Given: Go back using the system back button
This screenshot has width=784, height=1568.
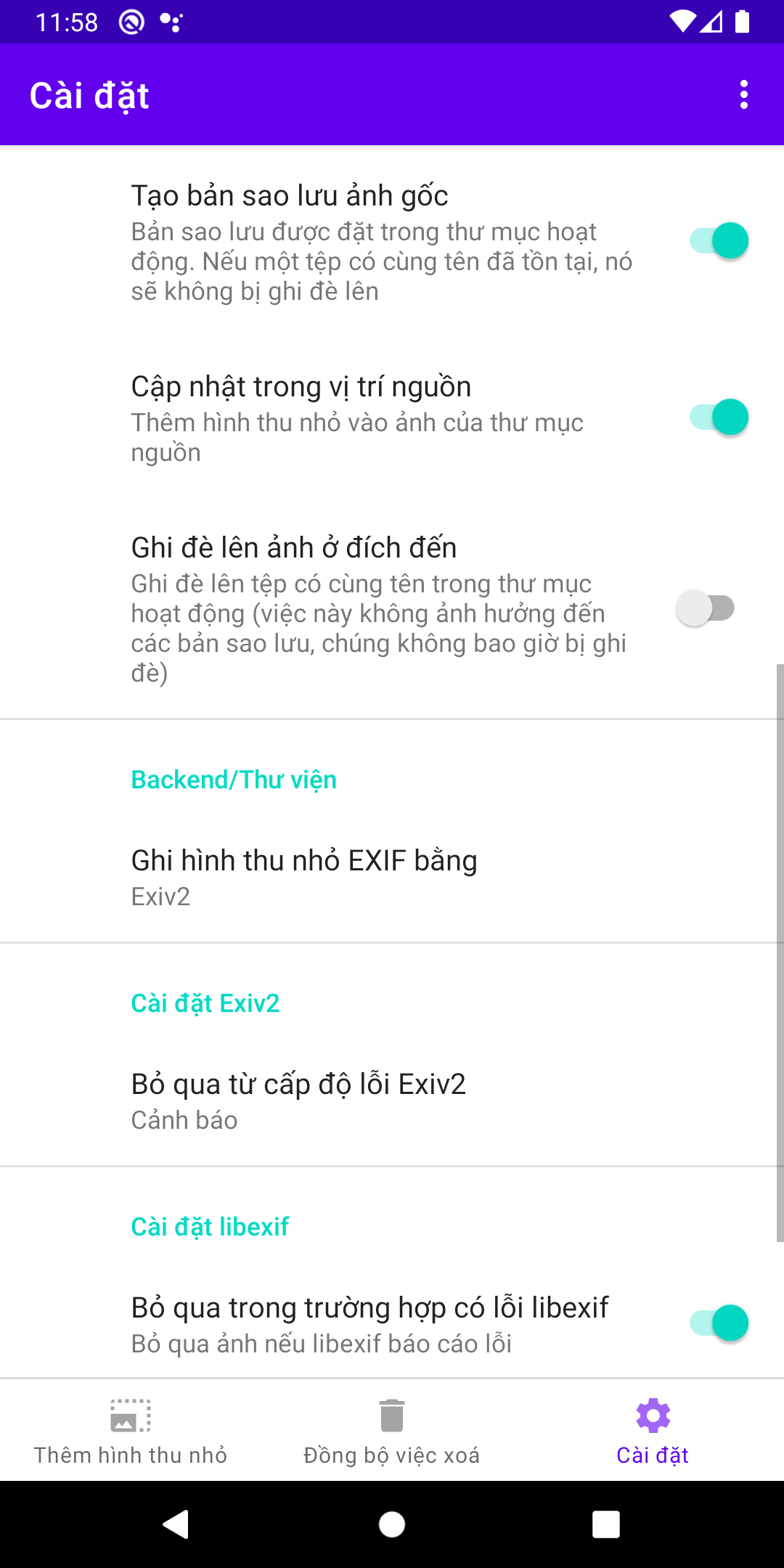Looking at the screenshot, I should tap(176, 1524).
